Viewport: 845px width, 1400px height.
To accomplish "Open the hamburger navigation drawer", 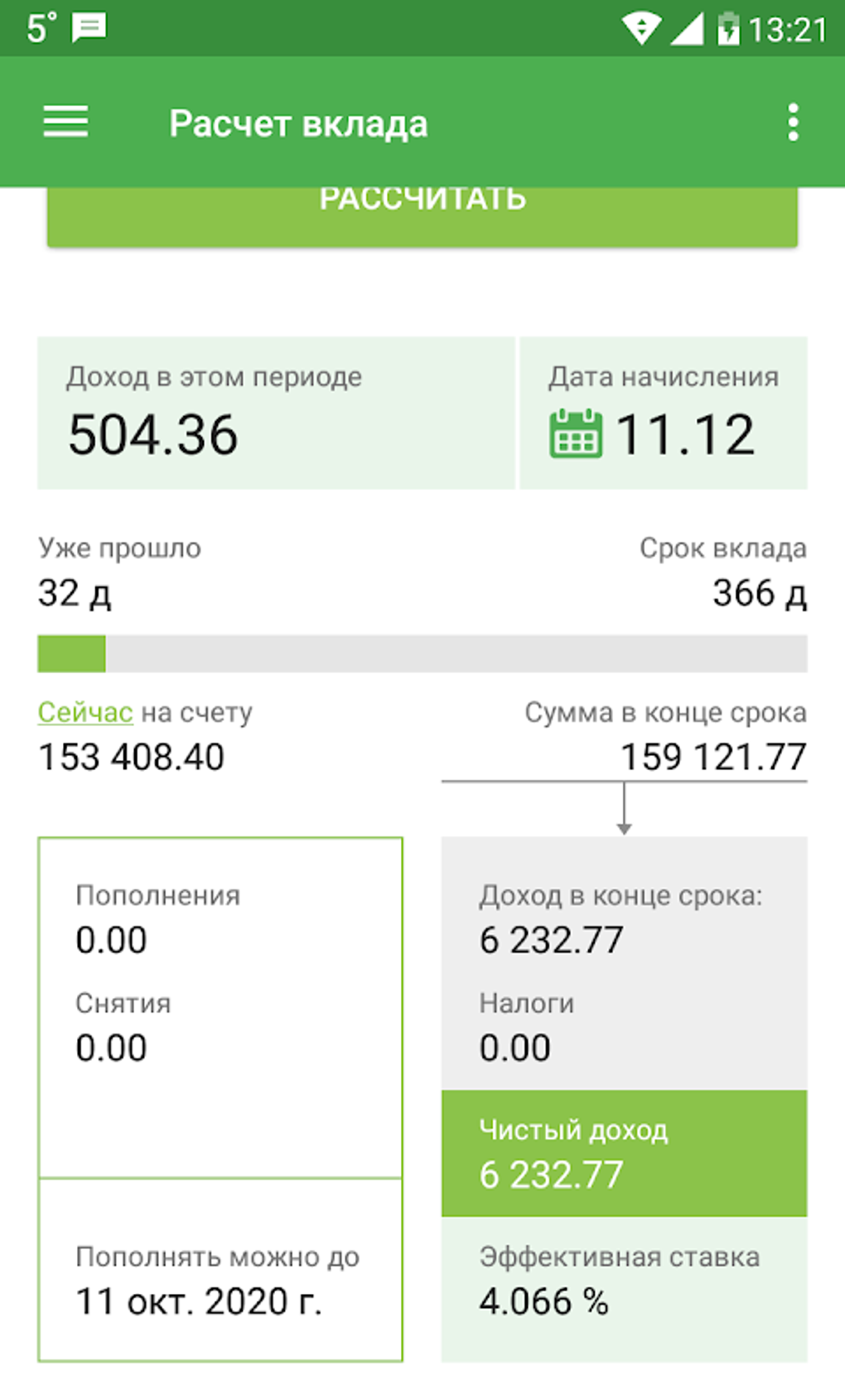I will [65, 123].
